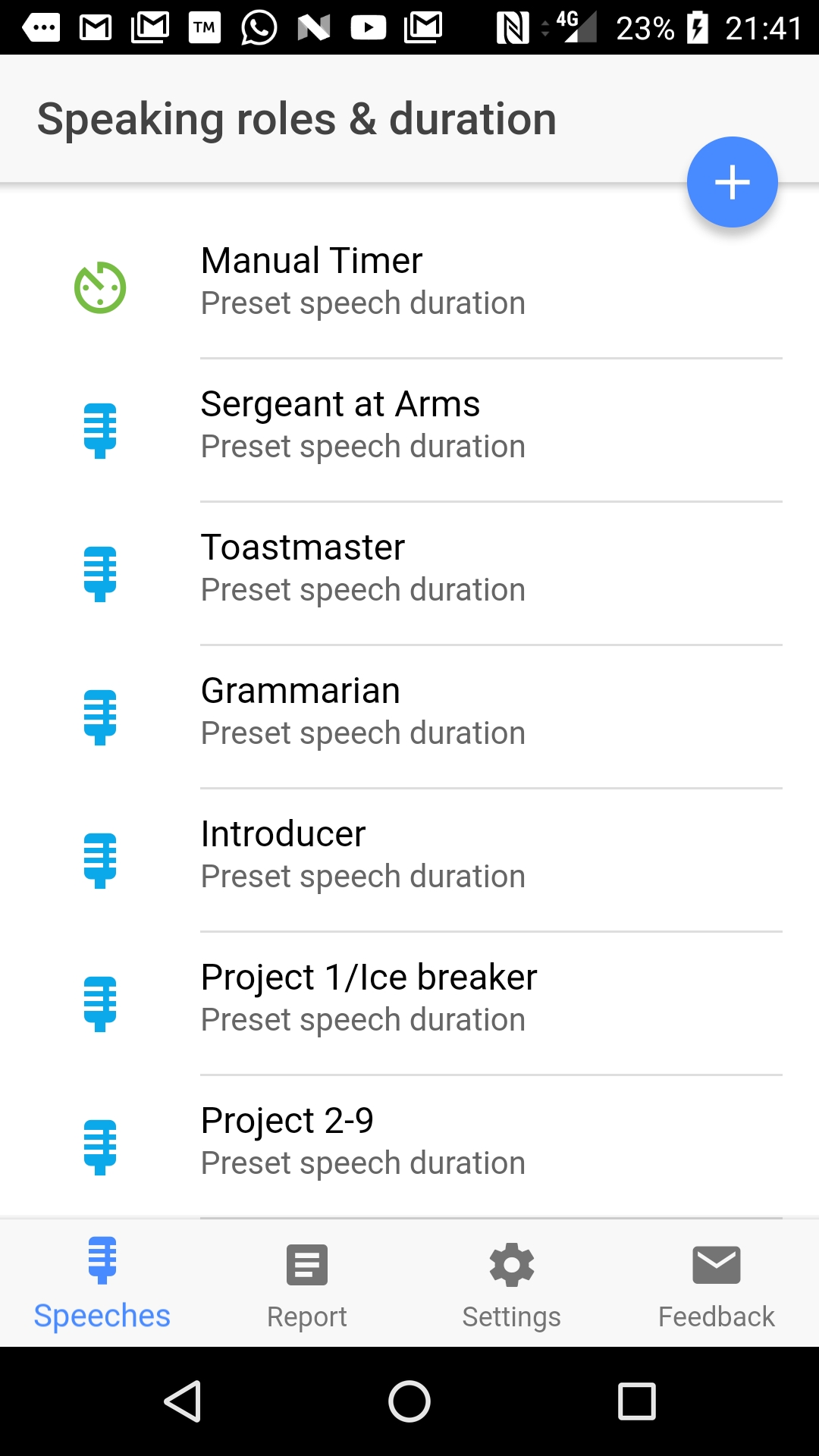Select the Sergeant at Arms role

(x=409, y=425)
